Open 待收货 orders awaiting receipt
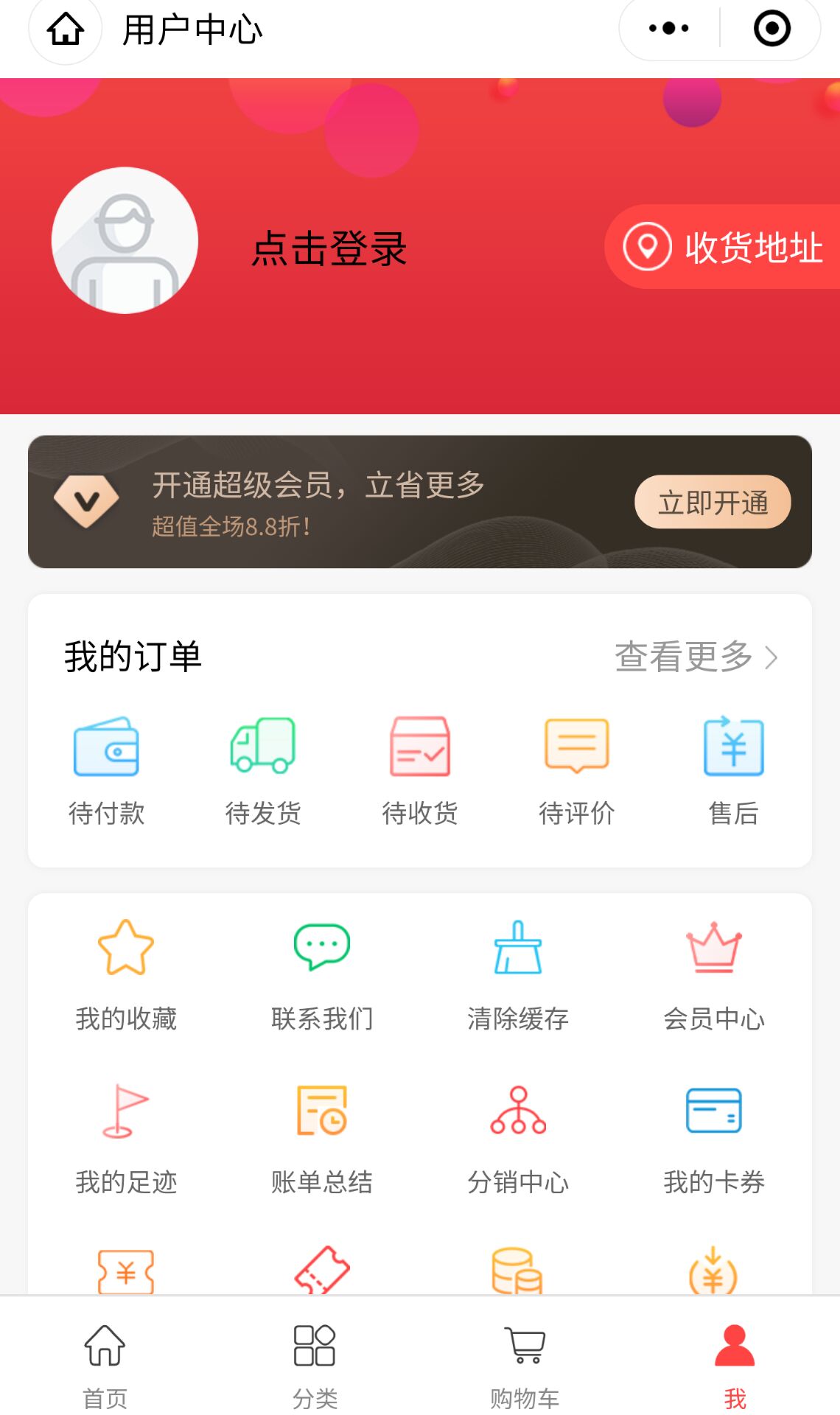The image size is (840, 1415). (x=420, y=770)
